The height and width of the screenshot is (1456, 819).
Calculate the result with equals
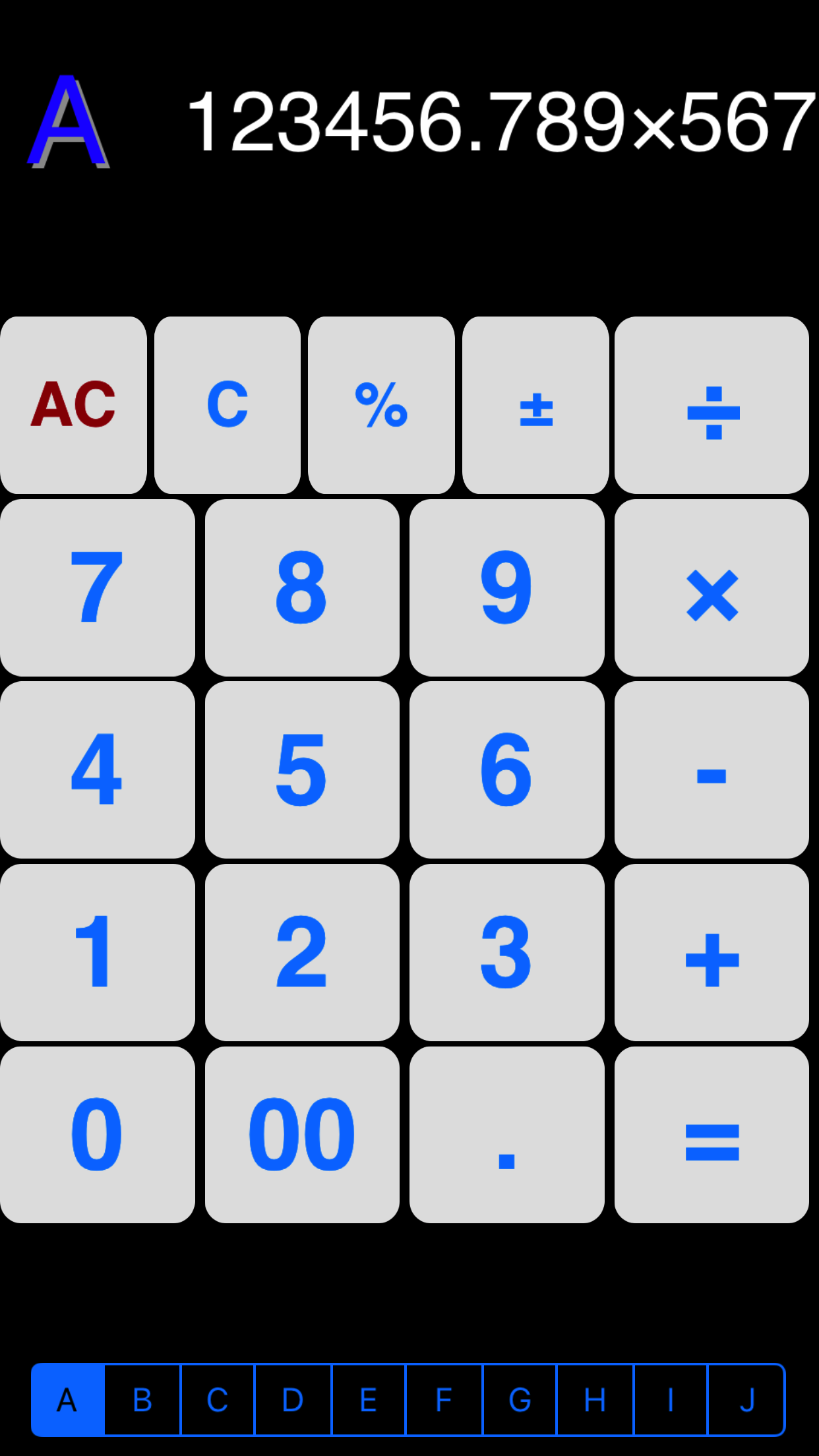(x=712, y=1135)
